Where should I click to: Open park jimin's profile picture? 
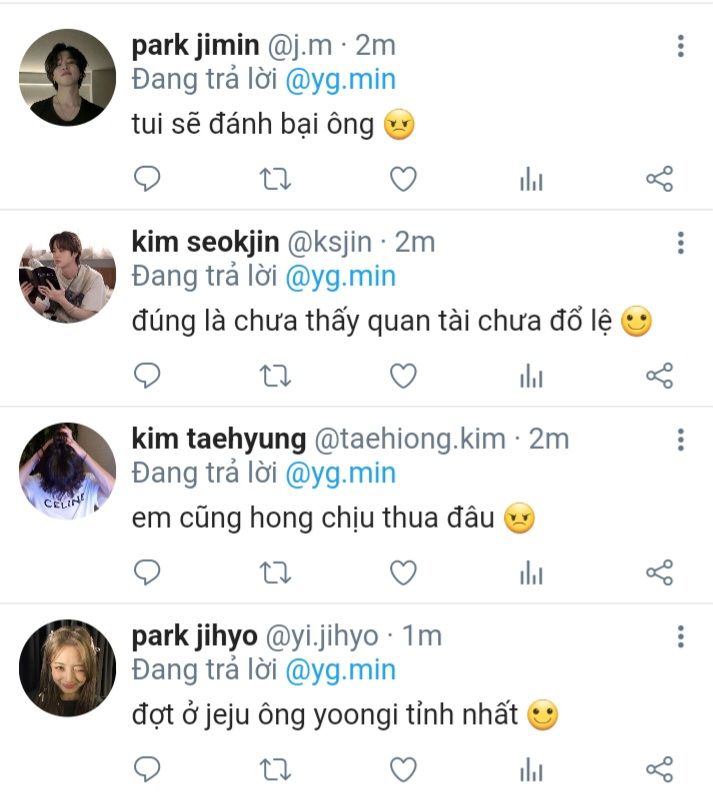(68, 77)
